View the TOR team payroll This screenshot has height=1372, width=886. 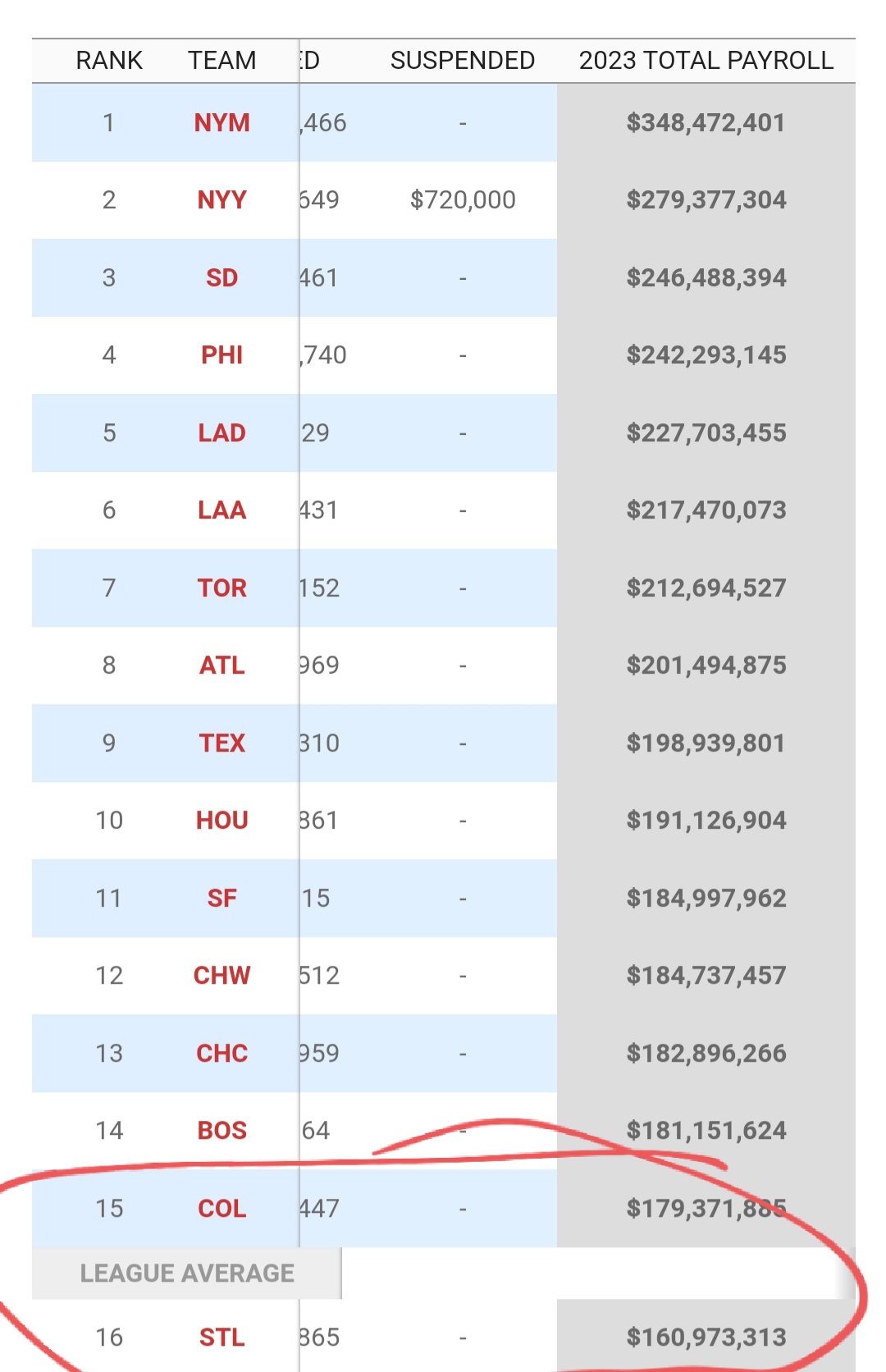pyautogui.click(x=221, y=588)
